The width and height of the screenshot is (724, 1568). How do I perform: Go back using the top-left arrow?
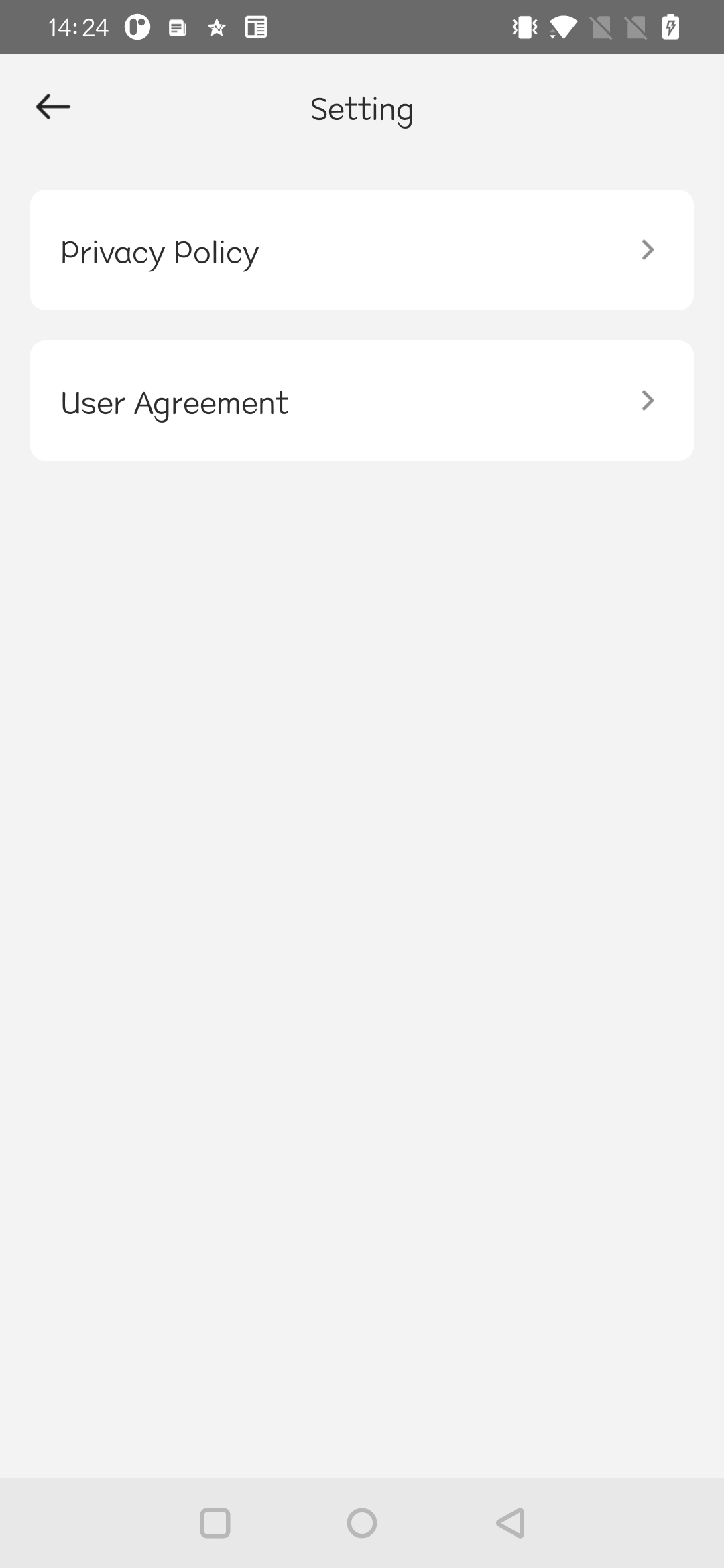53,107
